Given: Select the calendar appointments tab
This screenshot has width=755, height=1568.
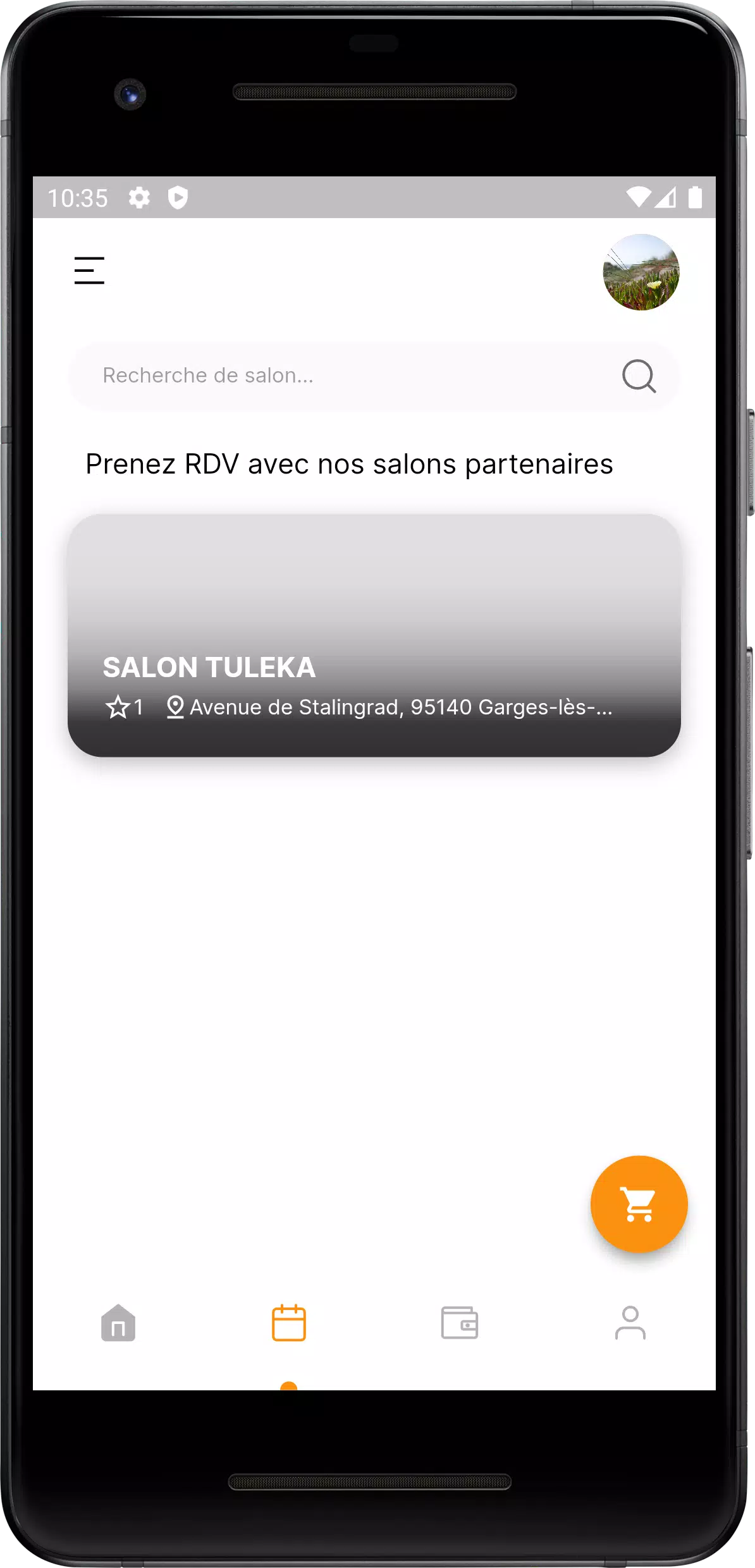Looking at the screenshot, I should pos(289,1323).
